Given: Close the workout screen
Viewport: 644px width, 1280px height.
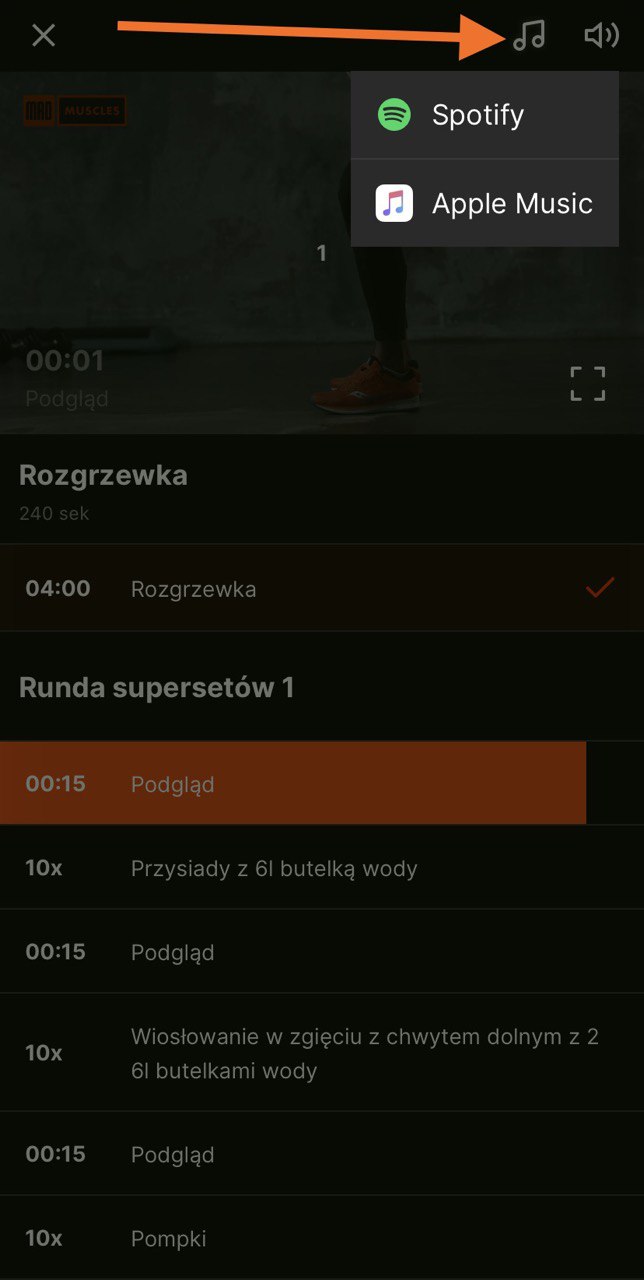Looking at the screenshot, I should [43, 36].
